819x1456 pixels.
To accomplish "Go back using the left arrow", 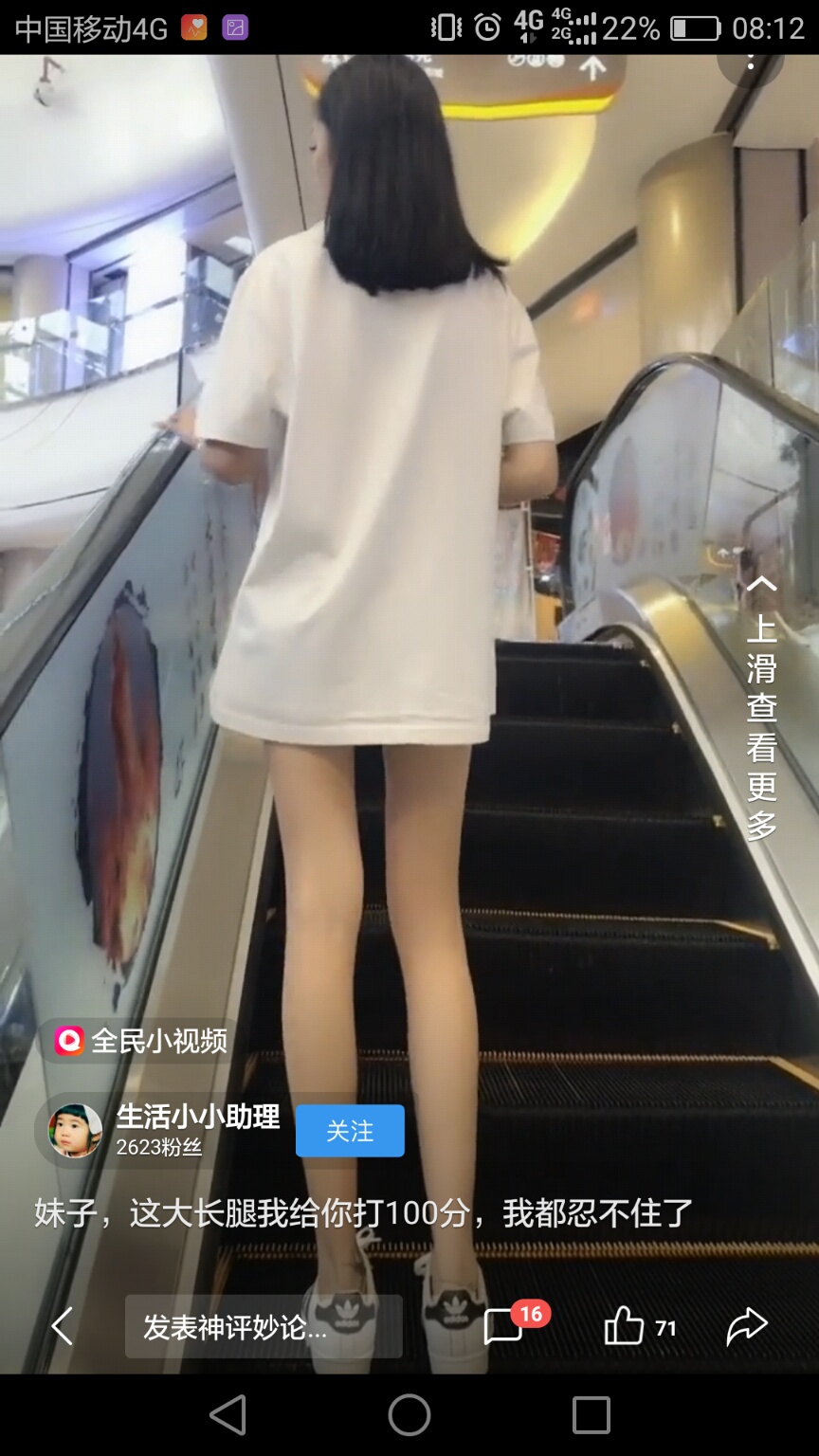I will click(63, 1326).
